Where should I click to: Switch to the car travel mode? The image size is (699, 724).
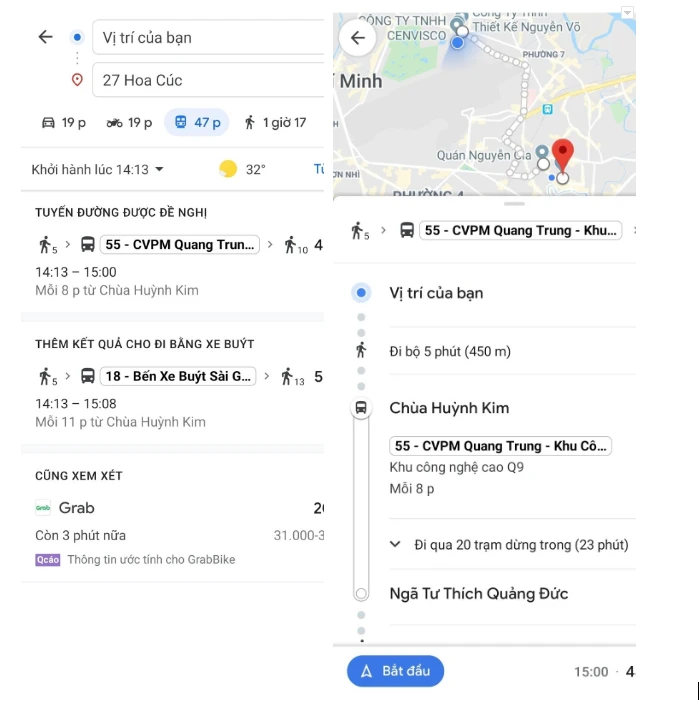(63, 123)
